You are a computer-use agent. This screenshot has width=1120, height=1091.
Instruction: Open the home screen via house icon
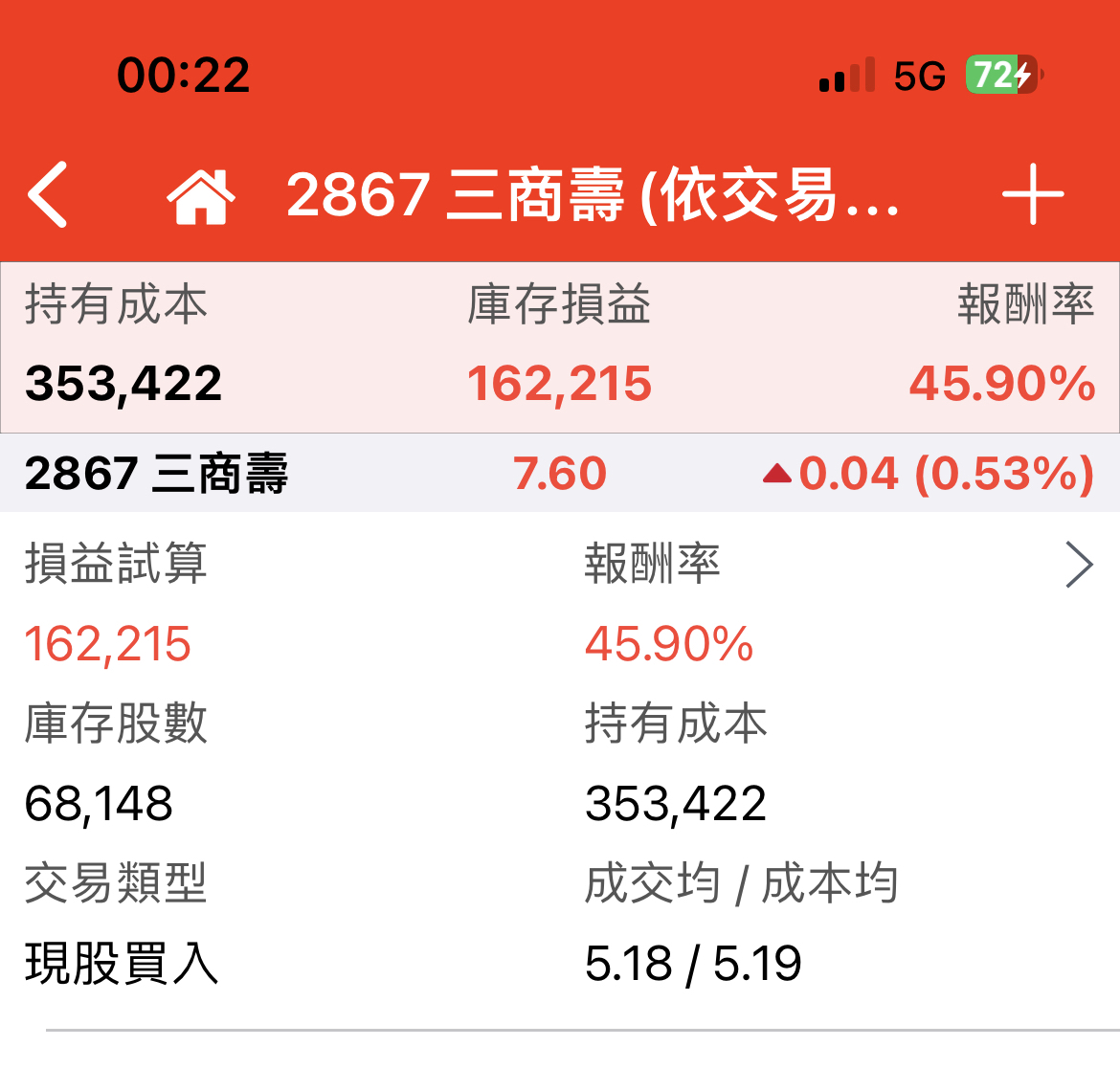201,195
